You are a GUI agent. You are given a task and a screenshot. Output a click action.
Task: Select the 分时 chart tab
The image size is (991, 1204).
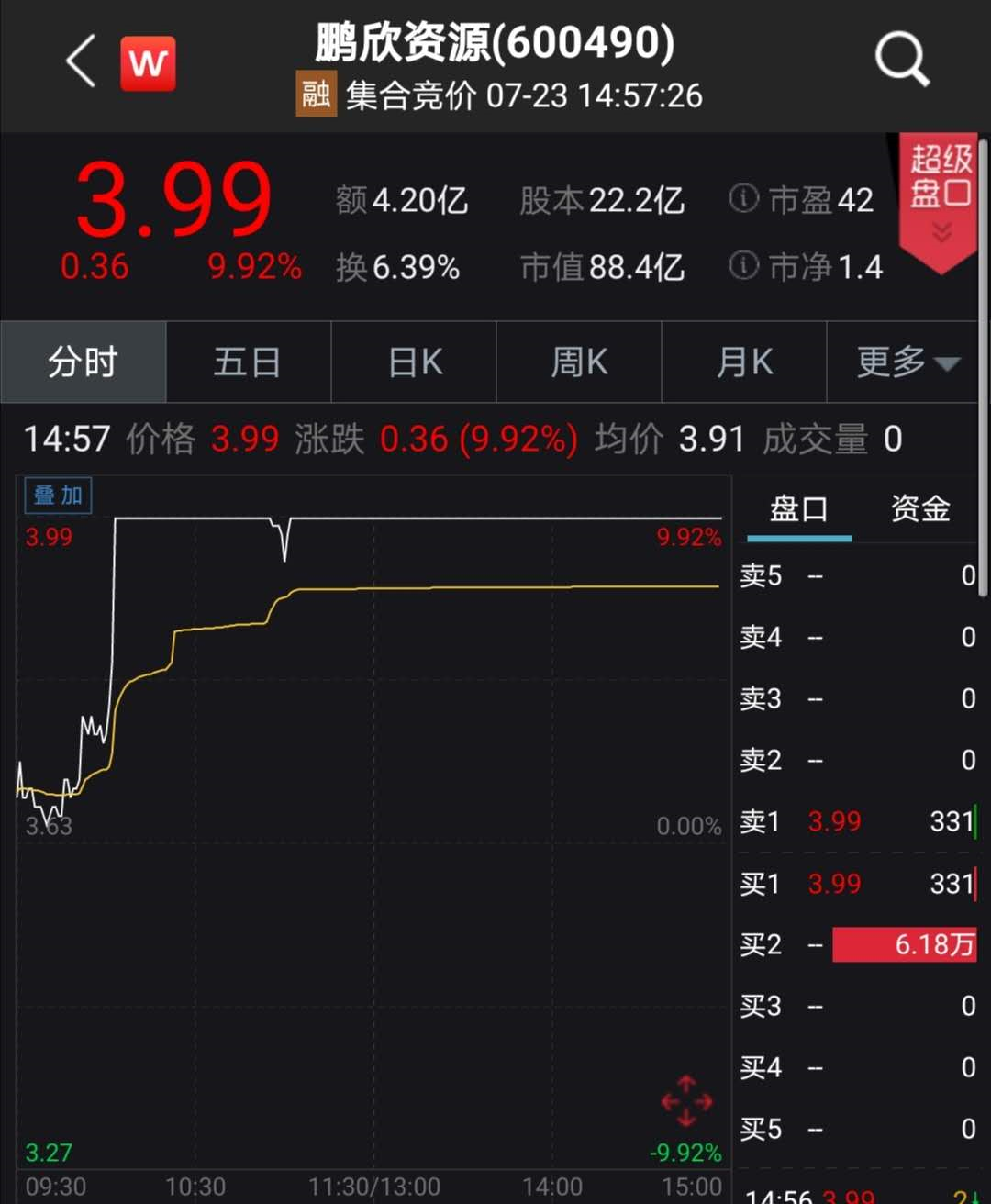84,362
